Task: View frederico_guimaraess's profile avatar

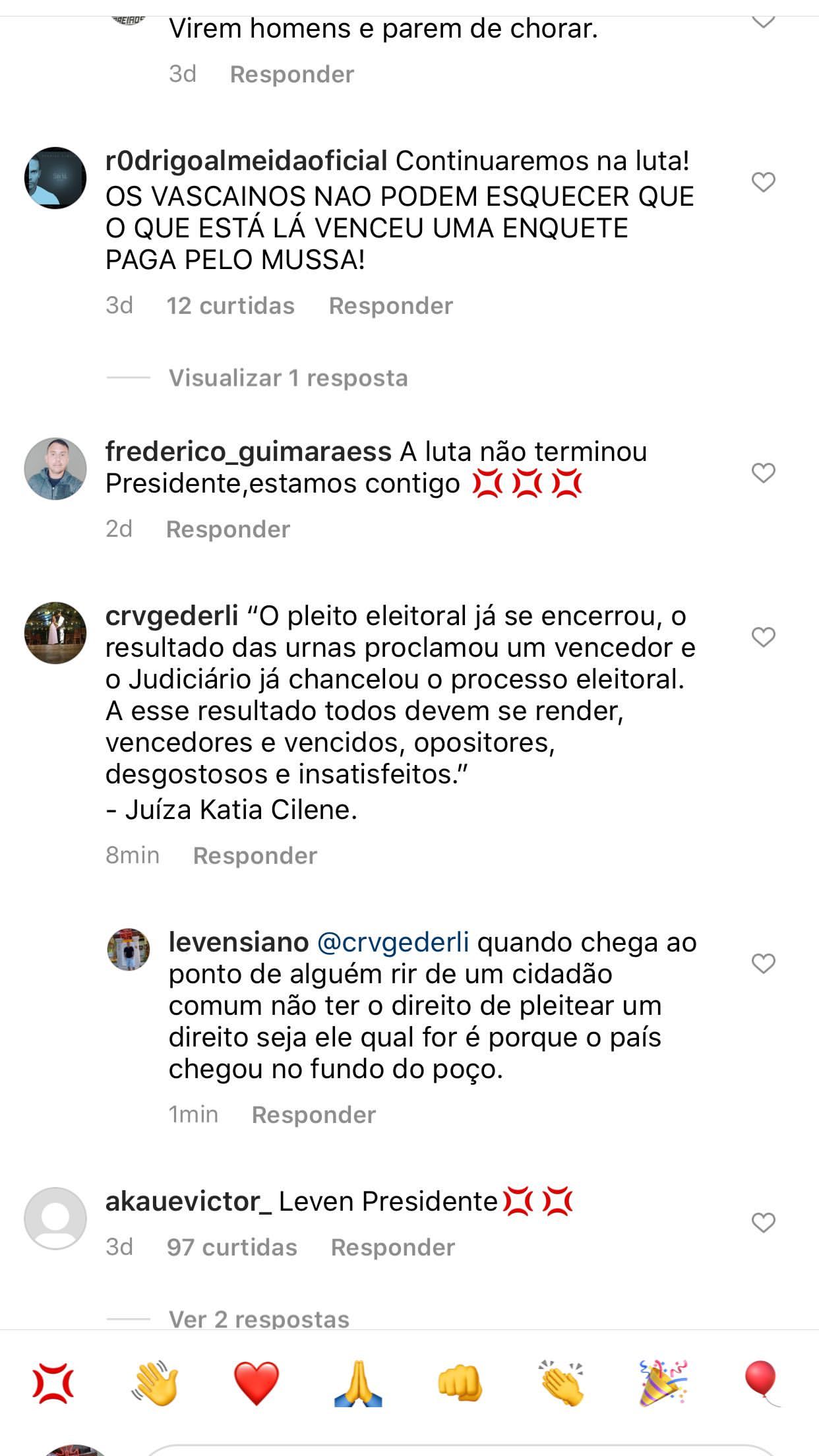Action: pyautogui.click(x=55, y=468)
